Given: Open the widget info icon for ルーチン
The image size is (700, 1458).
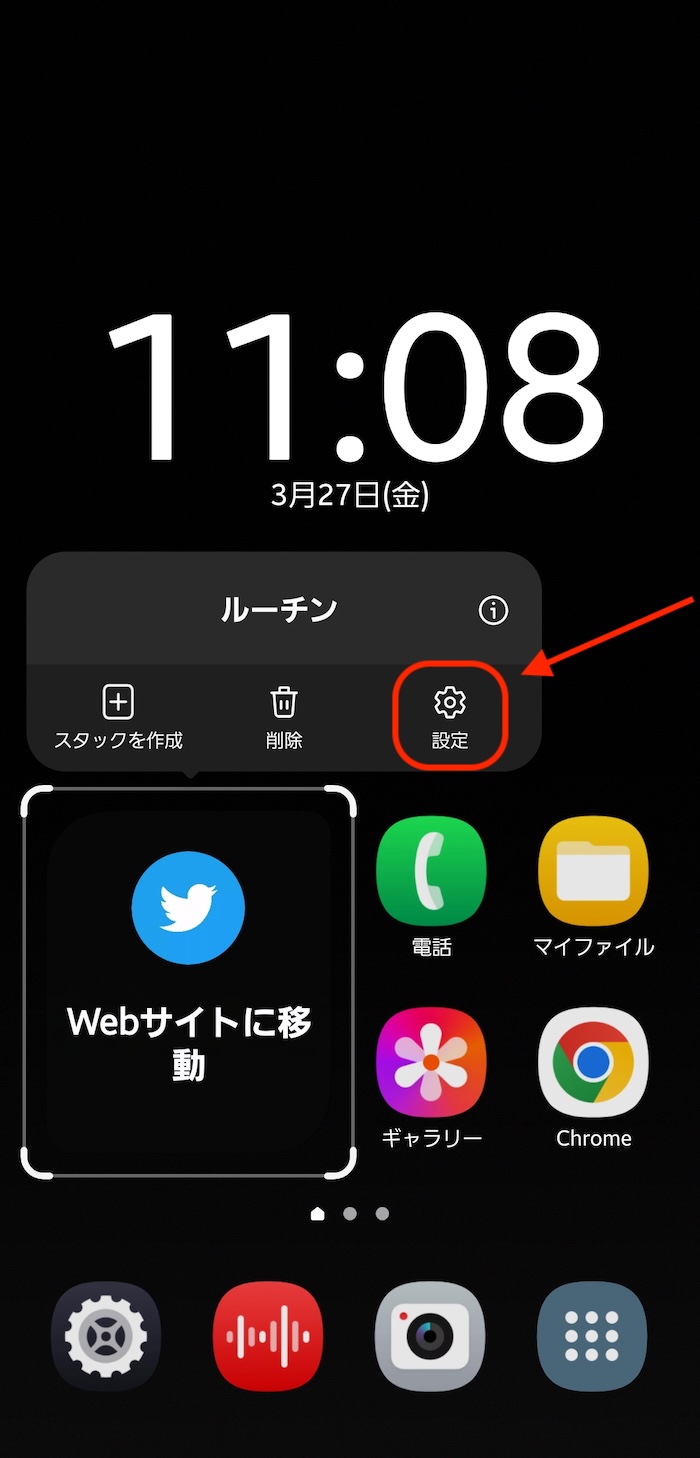Looking at the screenshot, I should coord(493,610).
